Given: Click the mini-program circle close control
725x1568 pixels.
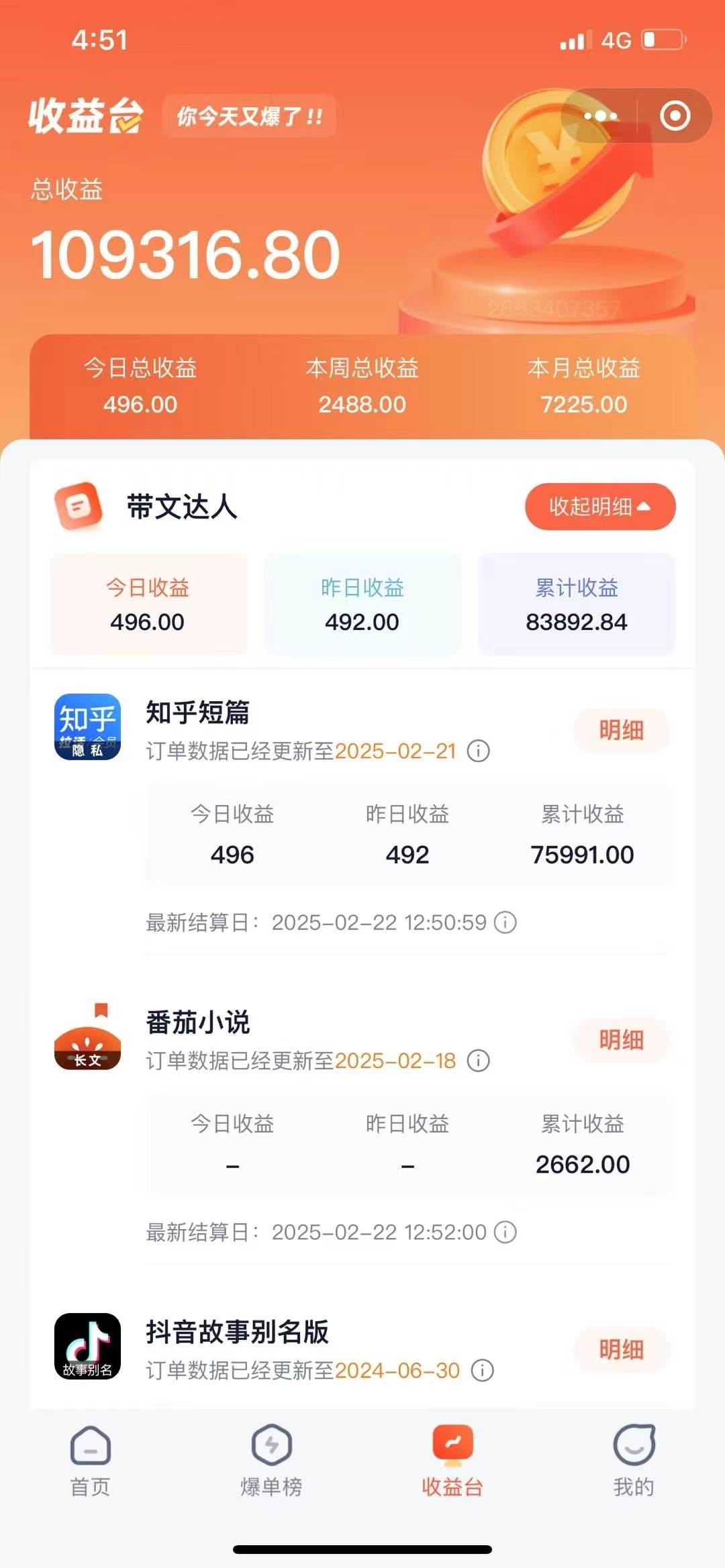Looking at the screenshot, I should (x=673, y=115).
